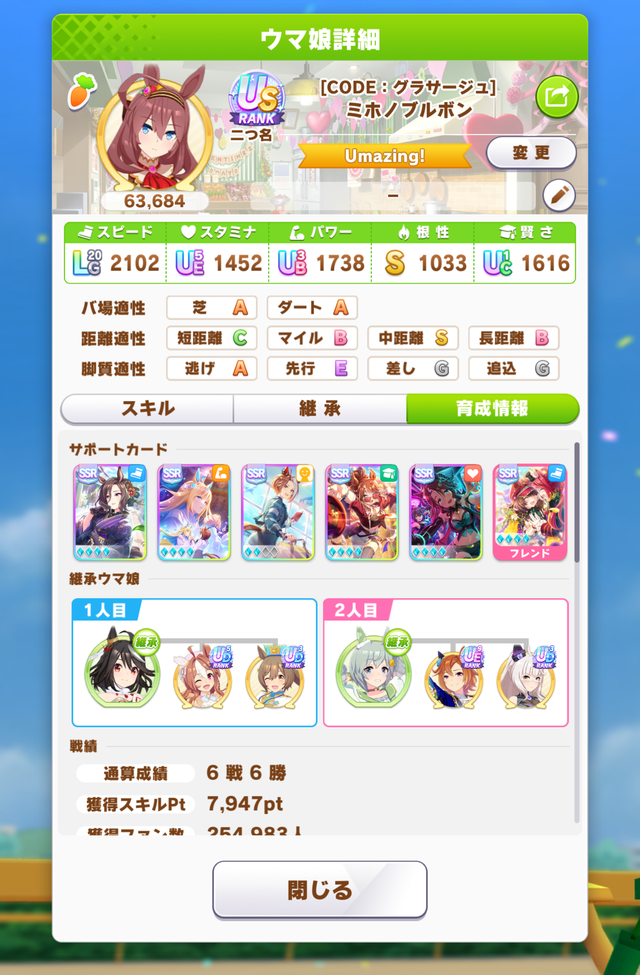The width and height of the screenshot is (640, 975).
Task: Open the wisdom SSR support card
Action: [x=362, y=511]
